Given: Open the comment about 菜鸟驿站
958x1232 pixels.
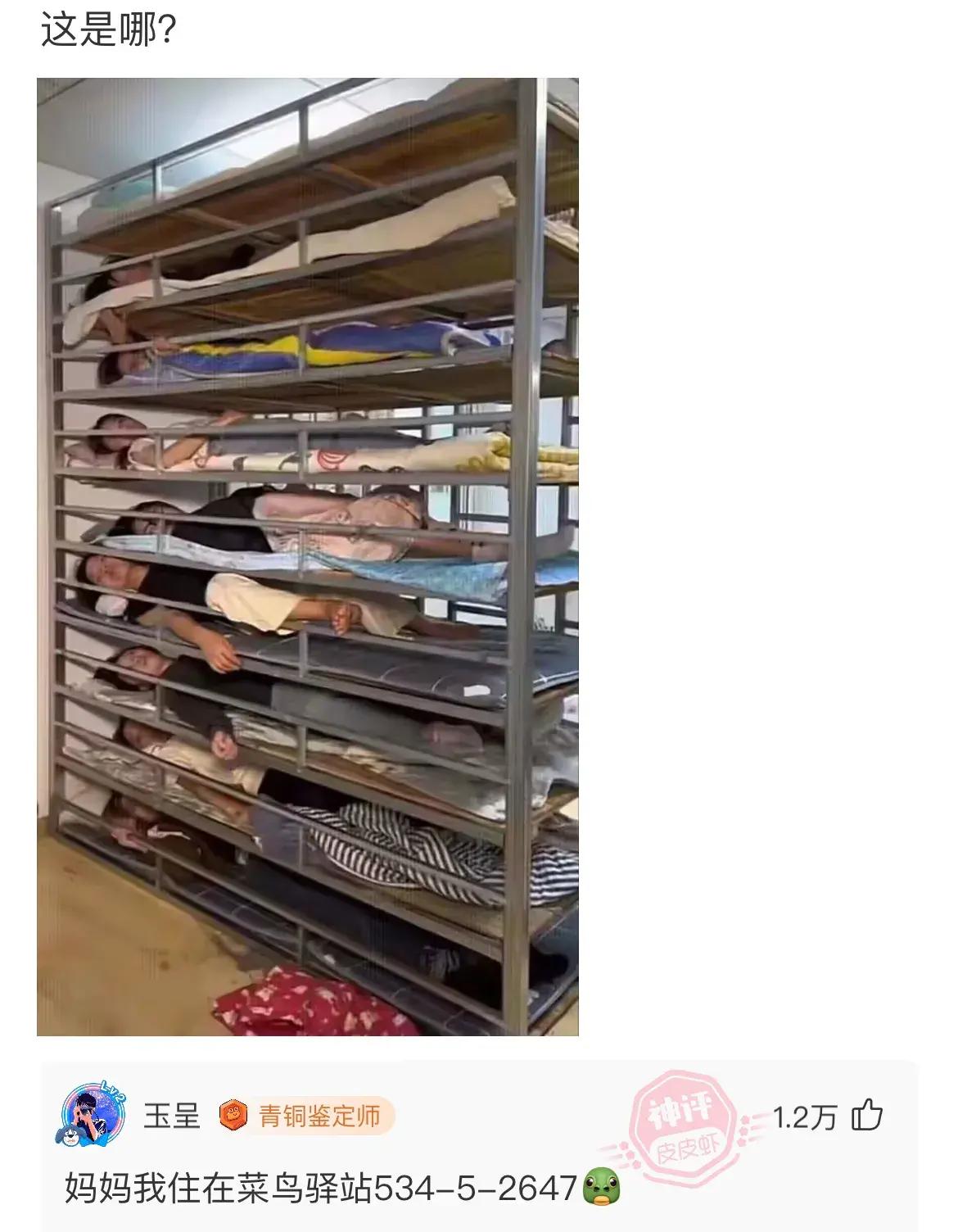Looking at the screenshot, I should (319, 1187).
